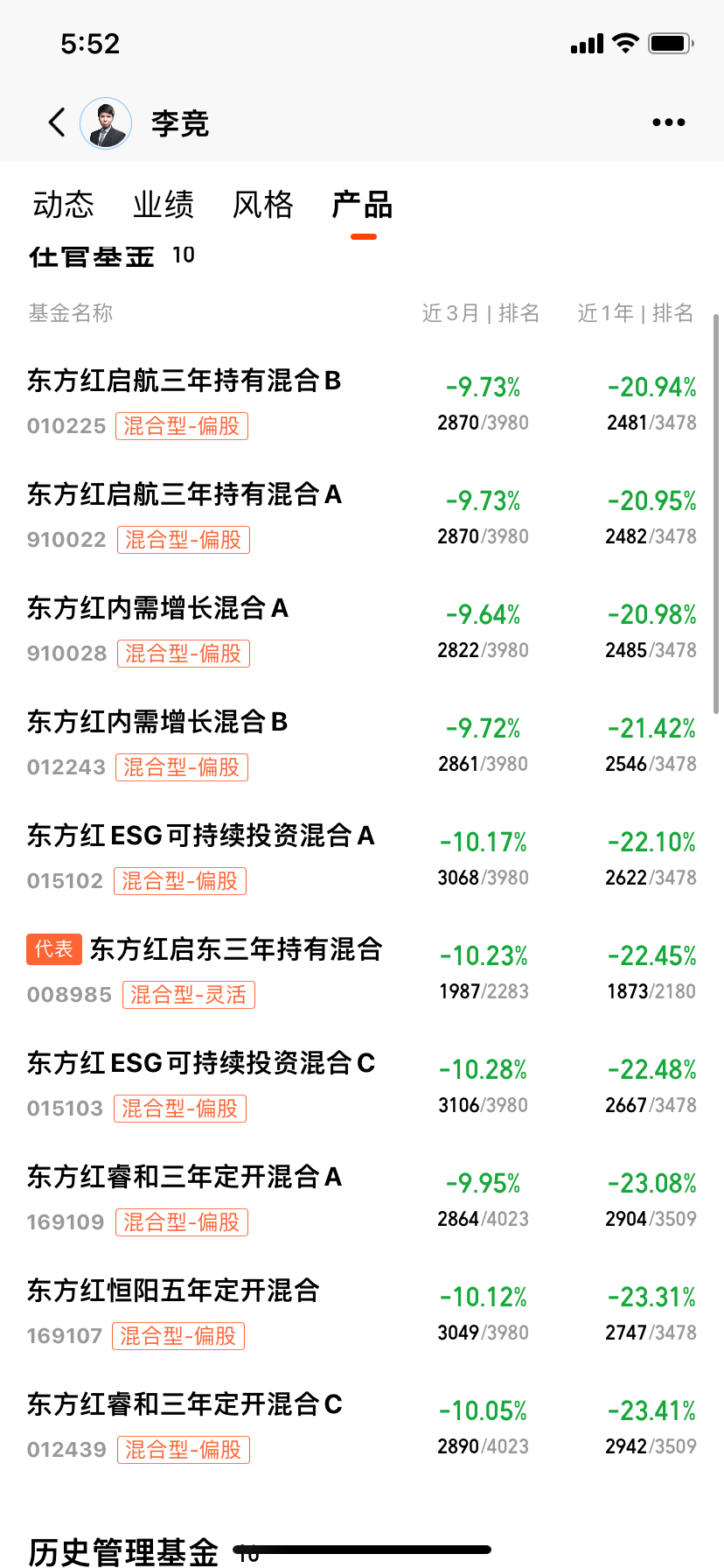Open the three-dot overflow menu
The image size is (724, 1568).
[x=669, y=122]
